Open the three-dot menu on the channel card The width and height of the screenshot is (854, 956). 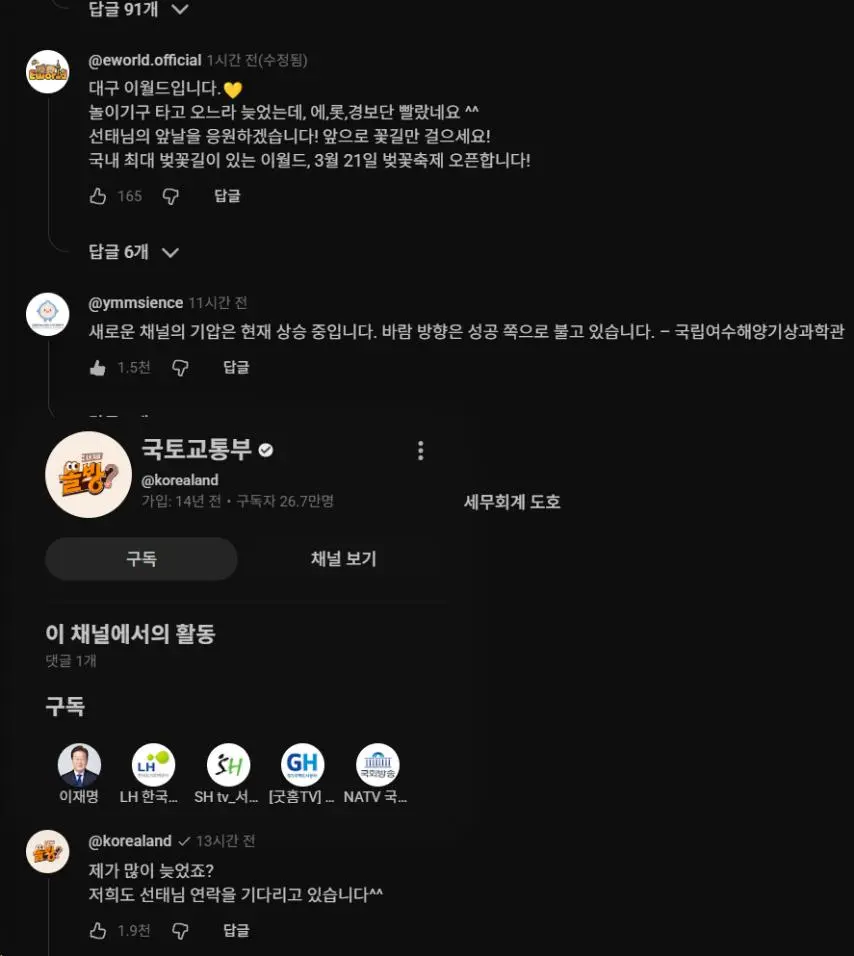coord(421,451)
